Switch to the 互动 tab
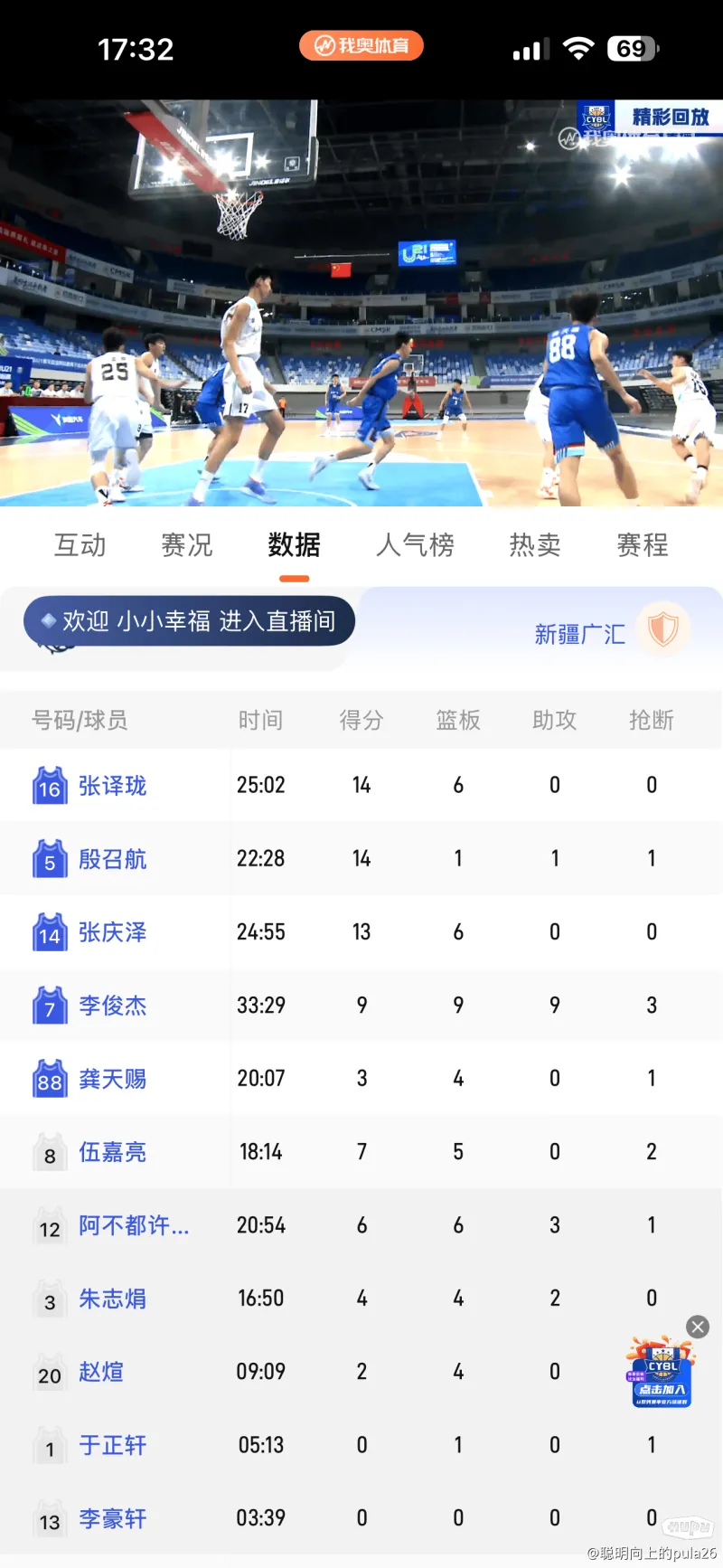This screenshot has height=1568, width=723. (80, 545)
